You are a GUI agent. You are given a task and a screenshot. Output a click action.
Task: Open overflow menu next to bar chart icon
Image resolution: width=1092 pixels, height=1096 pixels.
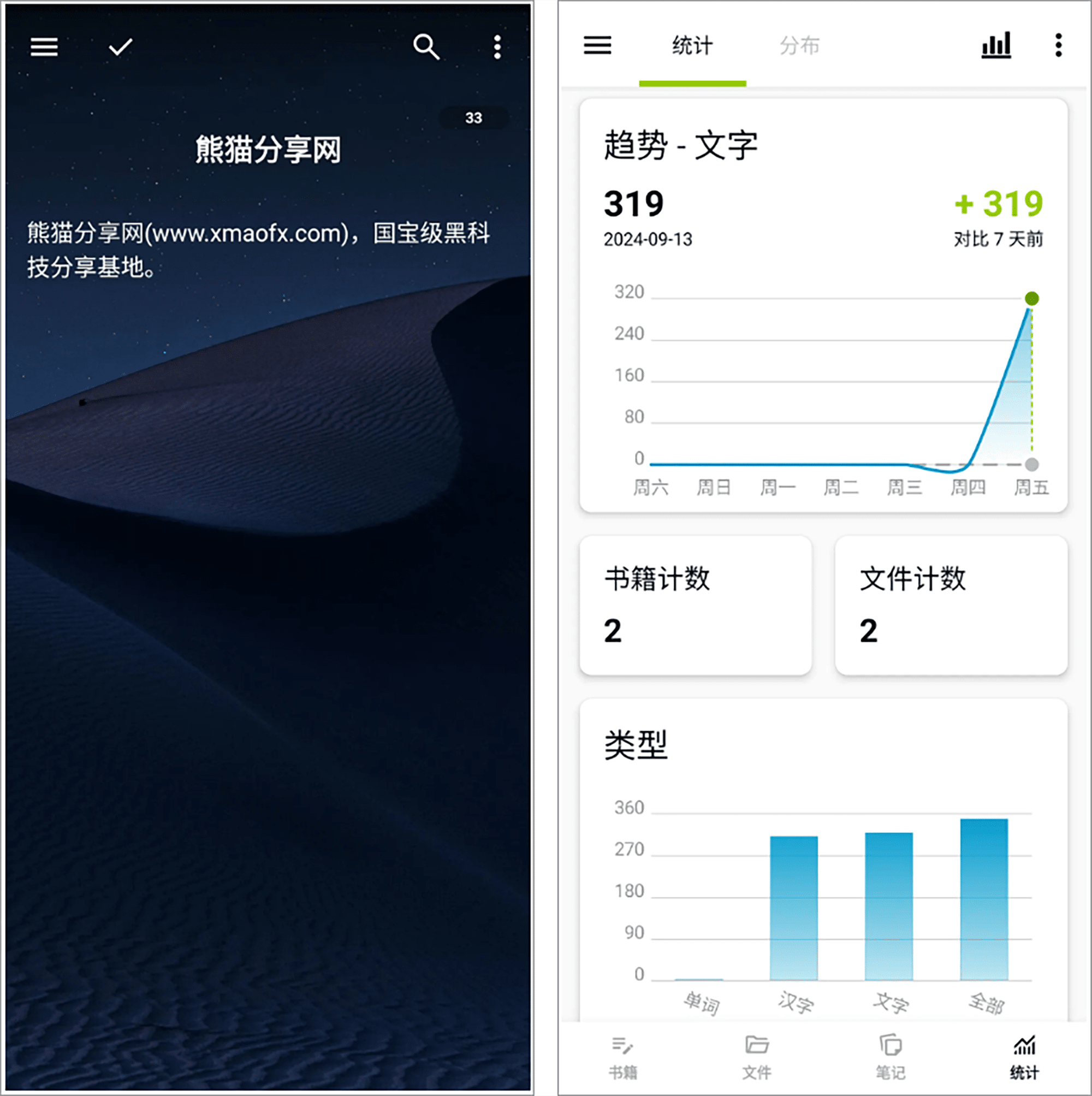tap(1058, 45)
